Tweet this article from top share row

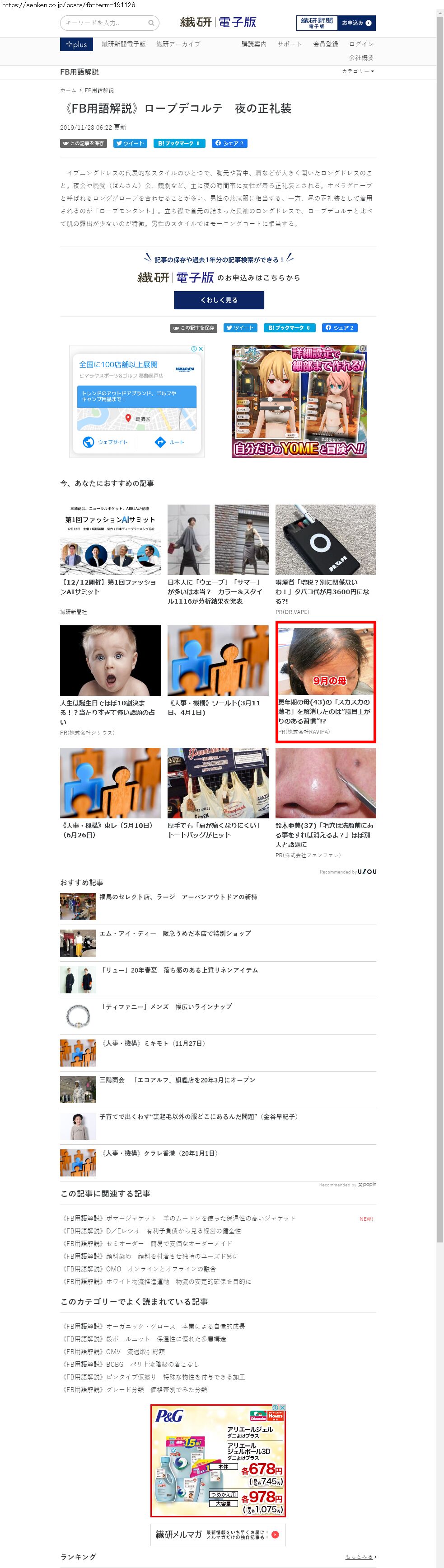pyautogui.click(x=130, y=144)
